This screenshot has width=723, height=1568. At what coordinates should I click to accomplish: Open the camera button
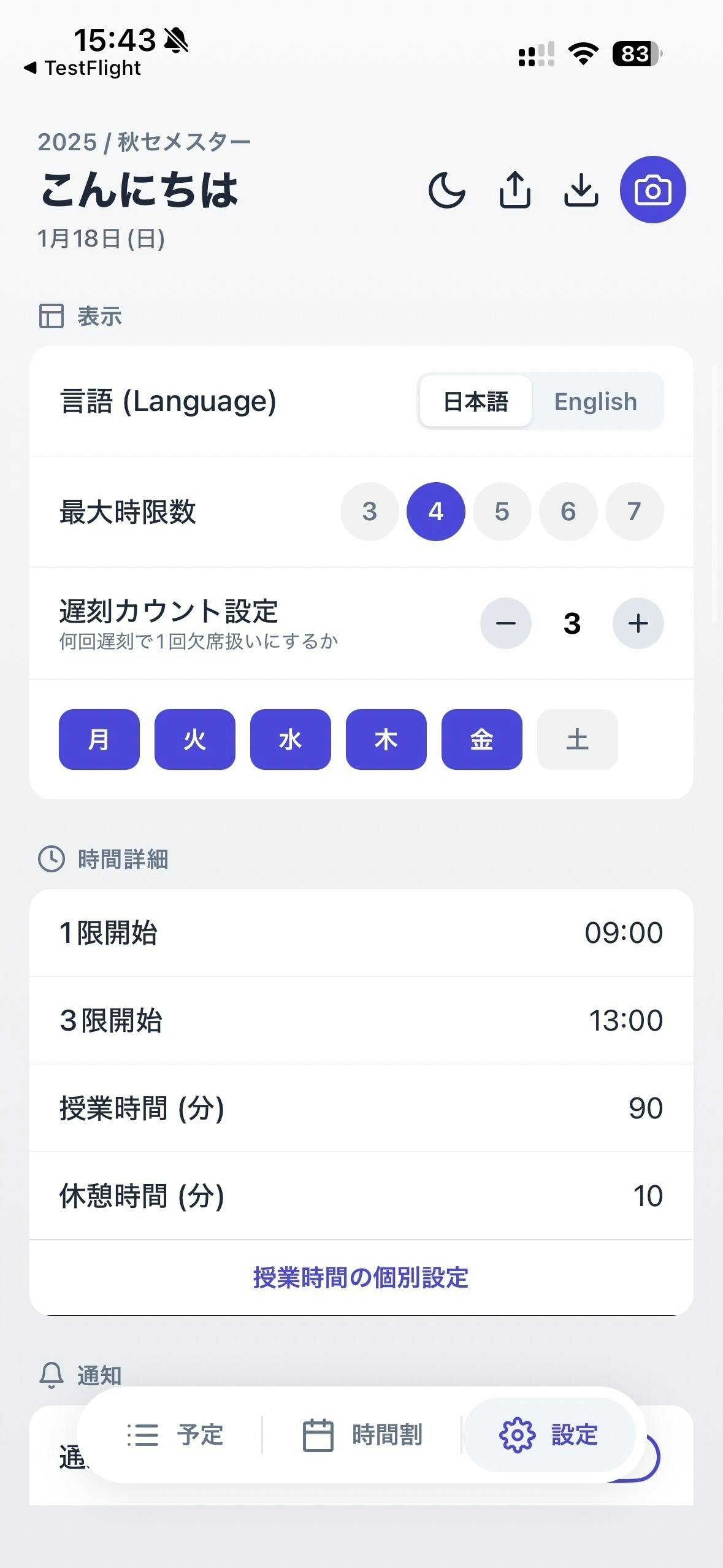click(x=652, y=190)
